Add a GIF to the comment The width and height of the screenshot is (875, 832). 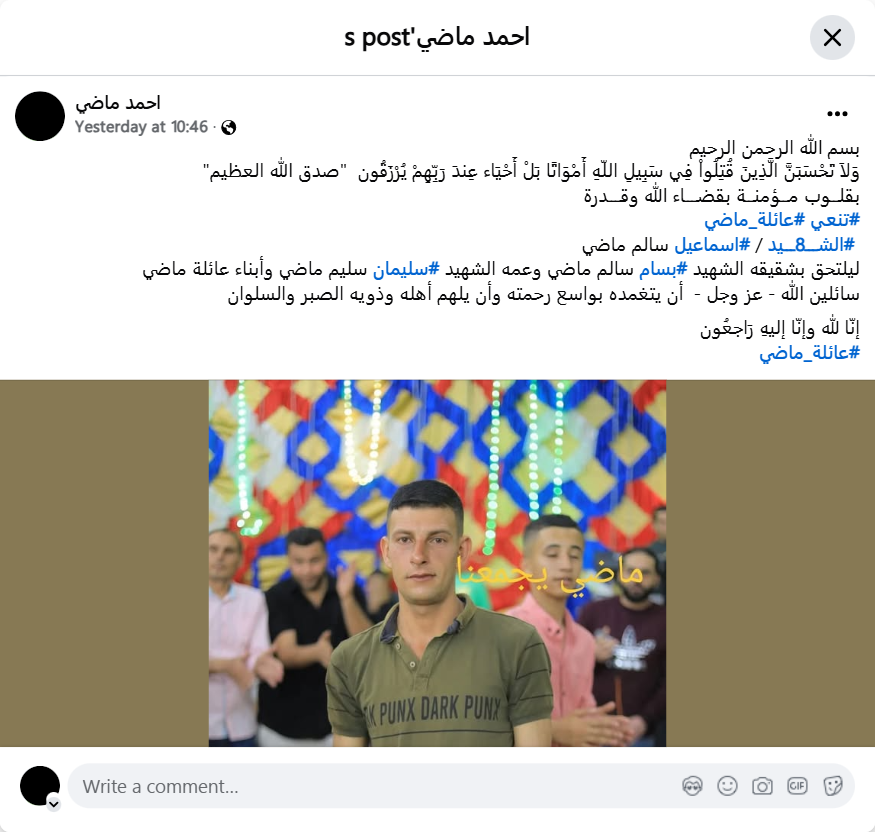[797, 786]
